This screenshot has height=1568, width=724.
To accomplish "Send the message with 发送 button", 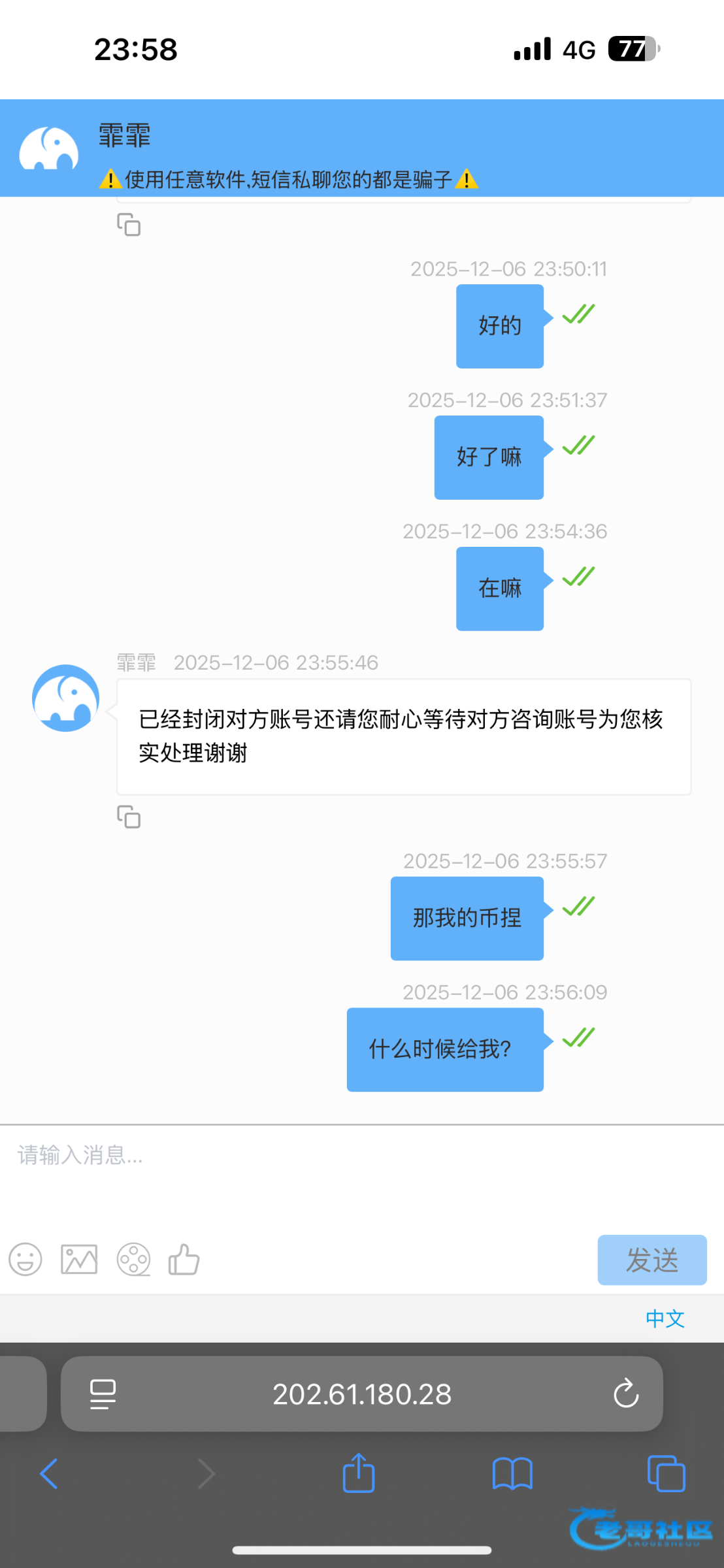I will [651, 1260].
